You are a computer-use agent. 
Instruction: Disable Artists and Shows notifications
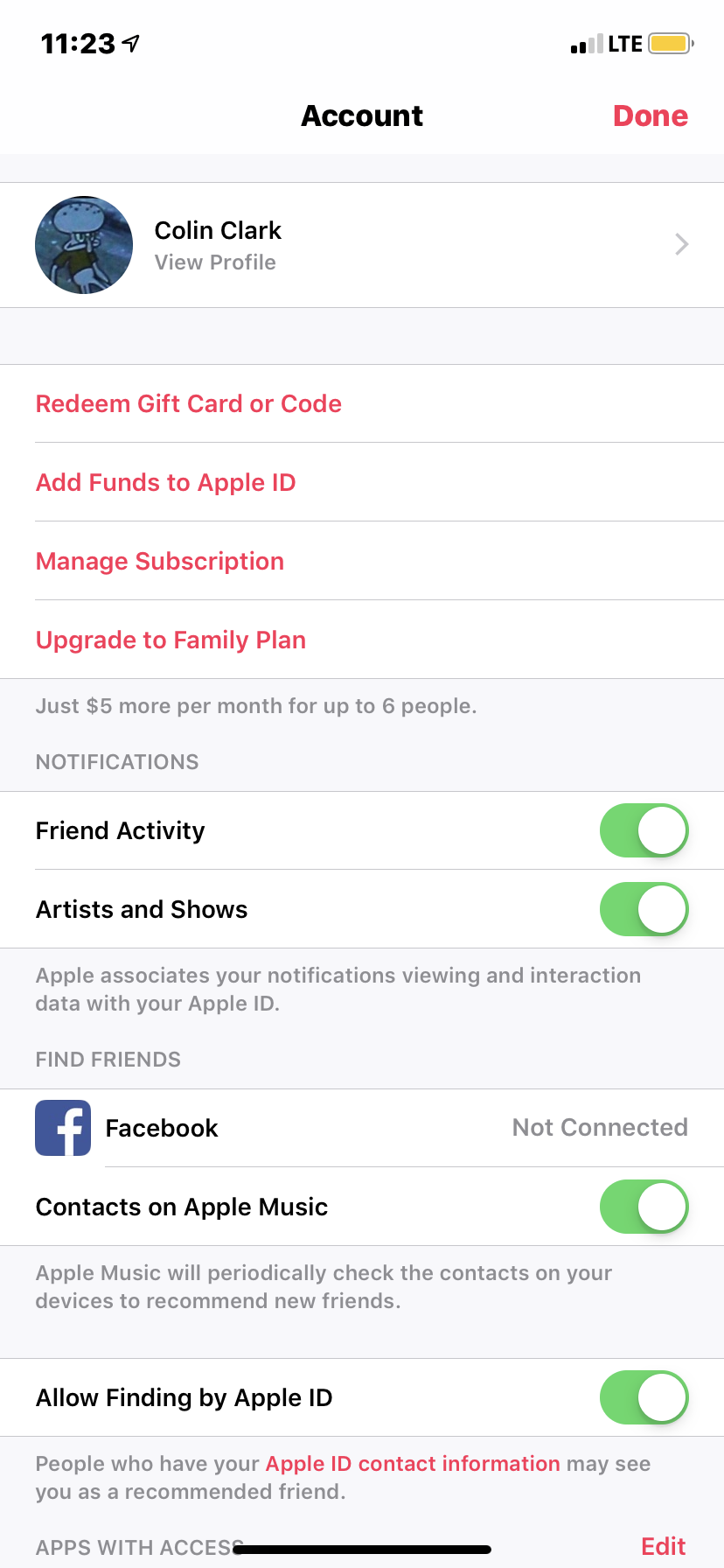click(644, 909)
